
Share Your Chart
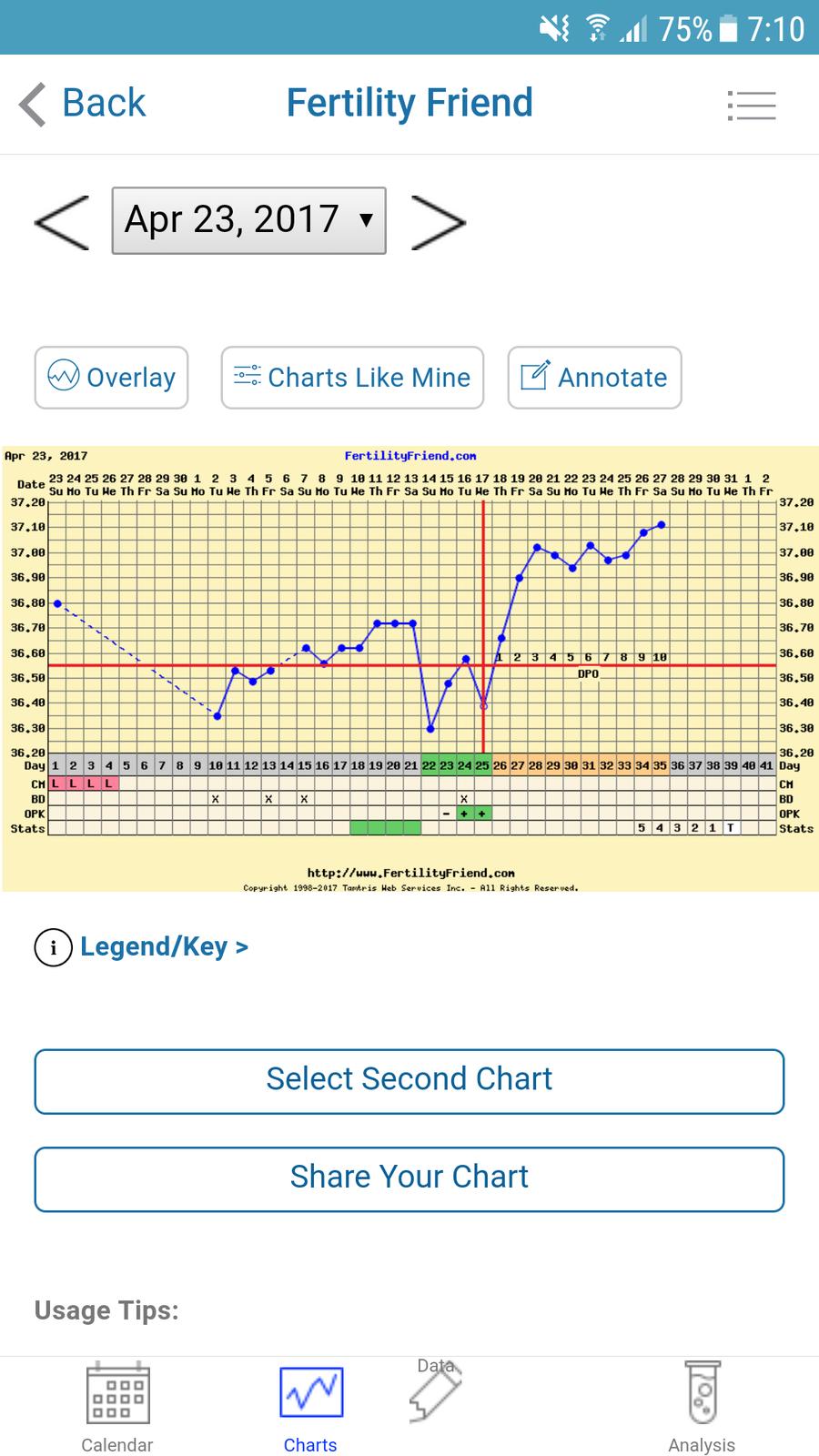(x=409, y=1178)
